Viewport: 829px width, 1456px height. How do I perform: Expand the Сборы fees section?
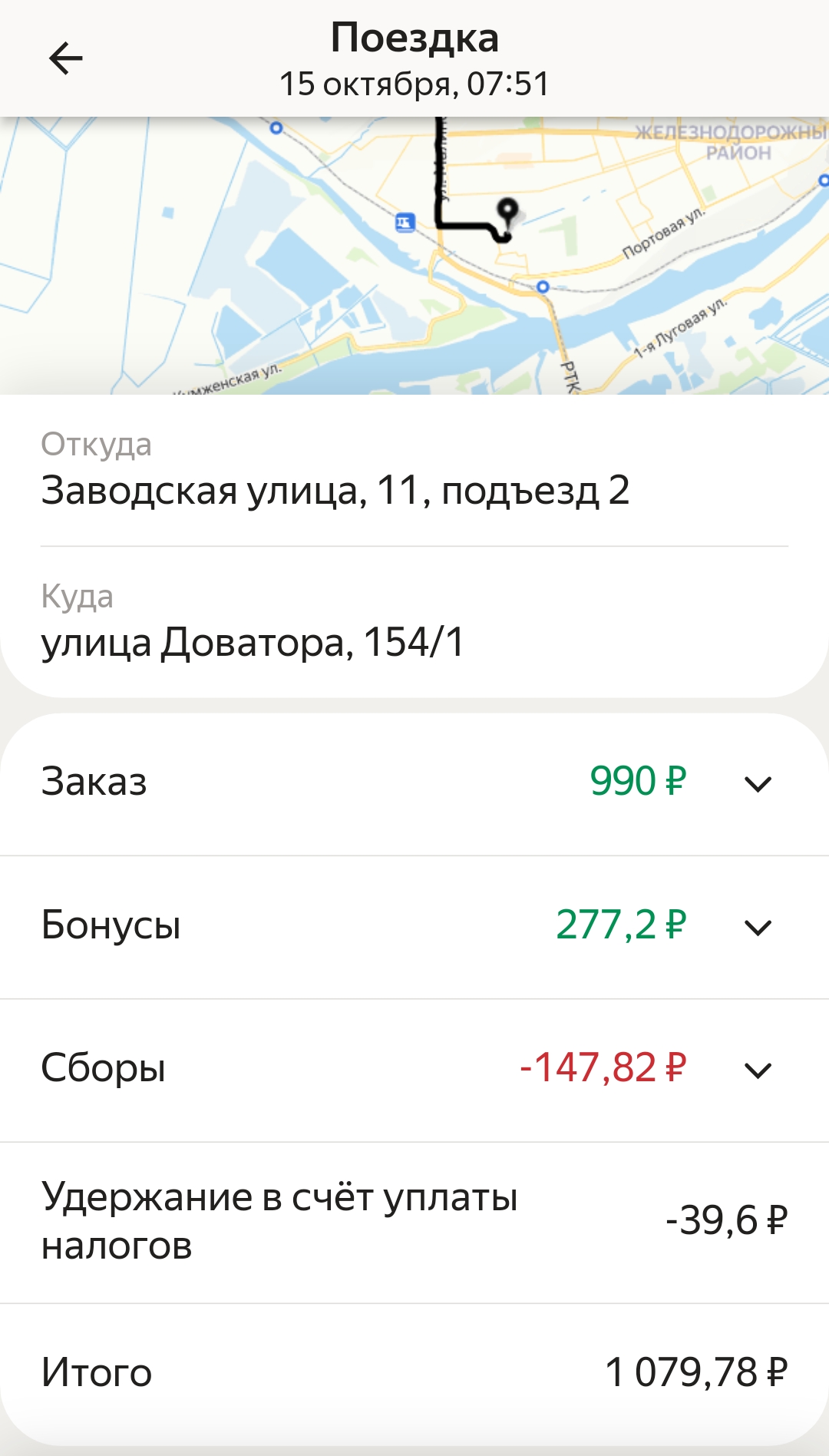tap(414, 1070)
